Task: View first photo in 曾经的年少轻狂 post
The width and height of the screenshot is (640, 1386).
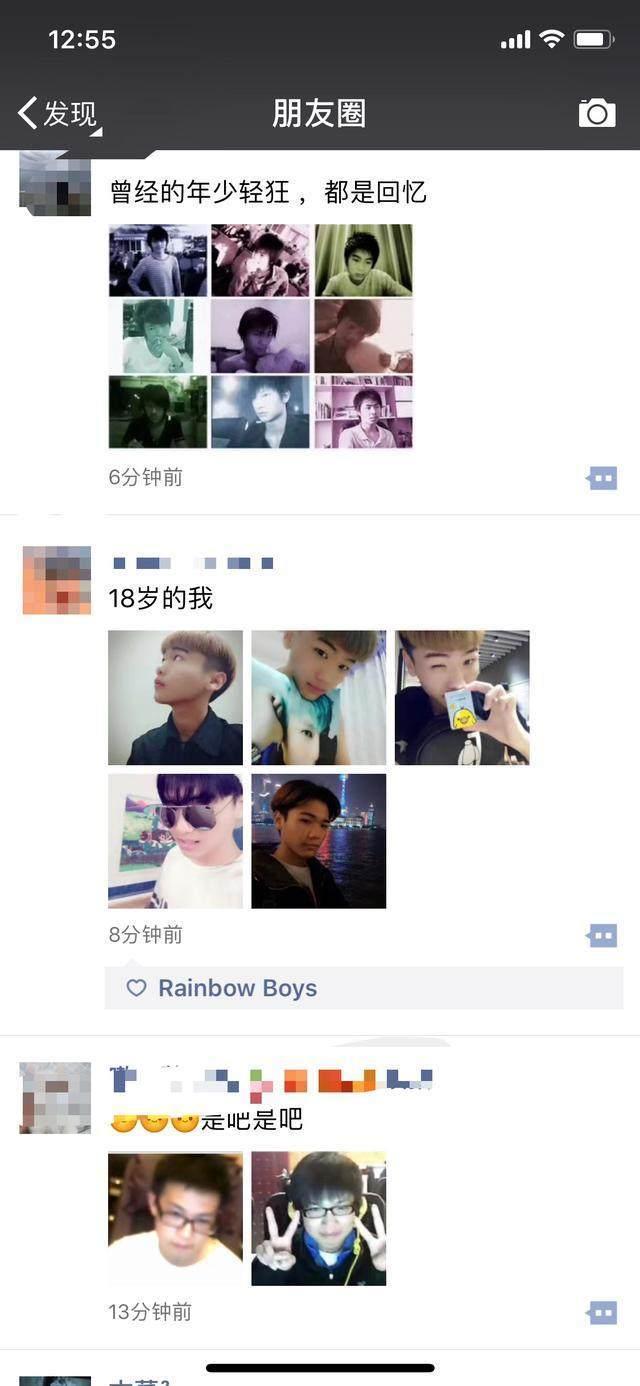Action: tap(158, 260)
